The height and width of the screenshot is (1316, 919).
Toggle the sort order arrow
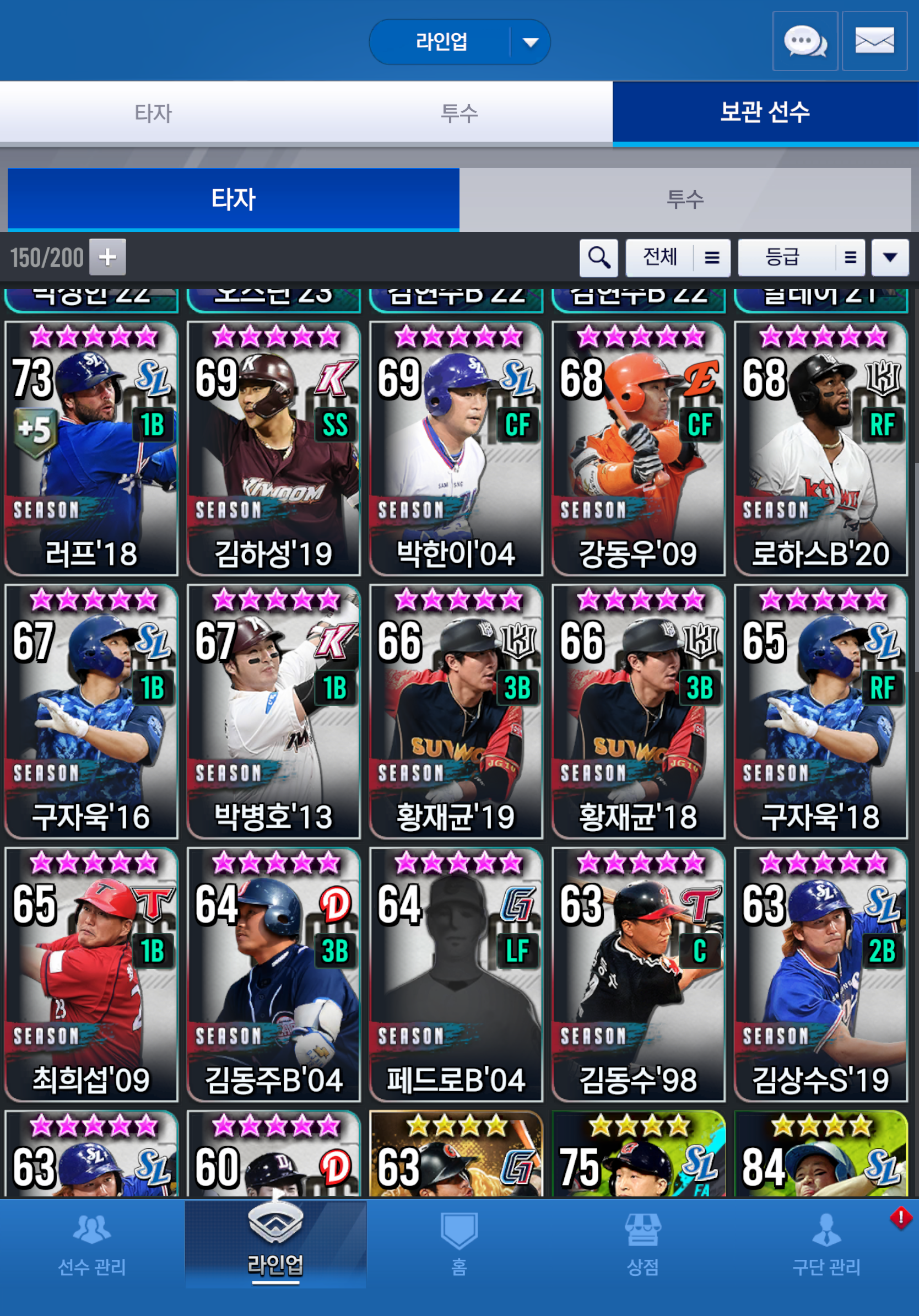point(889,257)
